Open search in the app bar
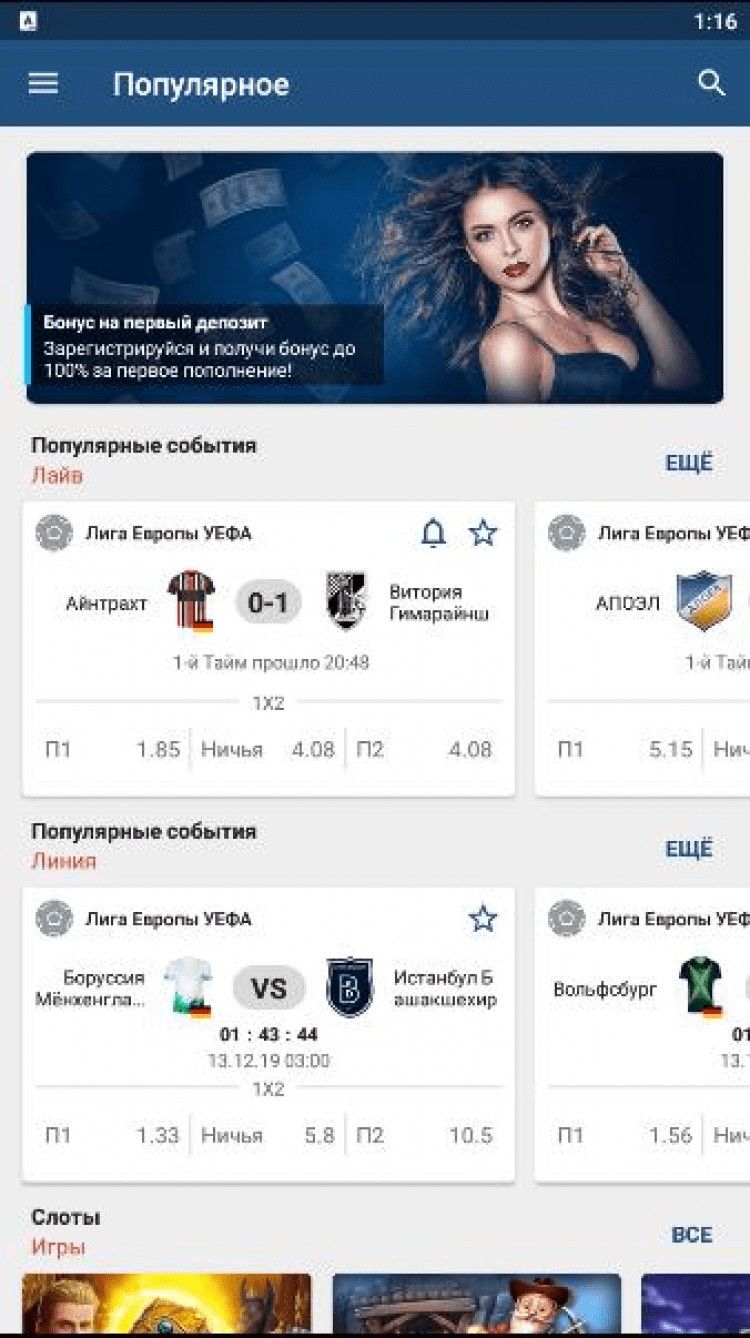Image resolution: width=750 pixels, height=1338 pixels. click(711, 84)
